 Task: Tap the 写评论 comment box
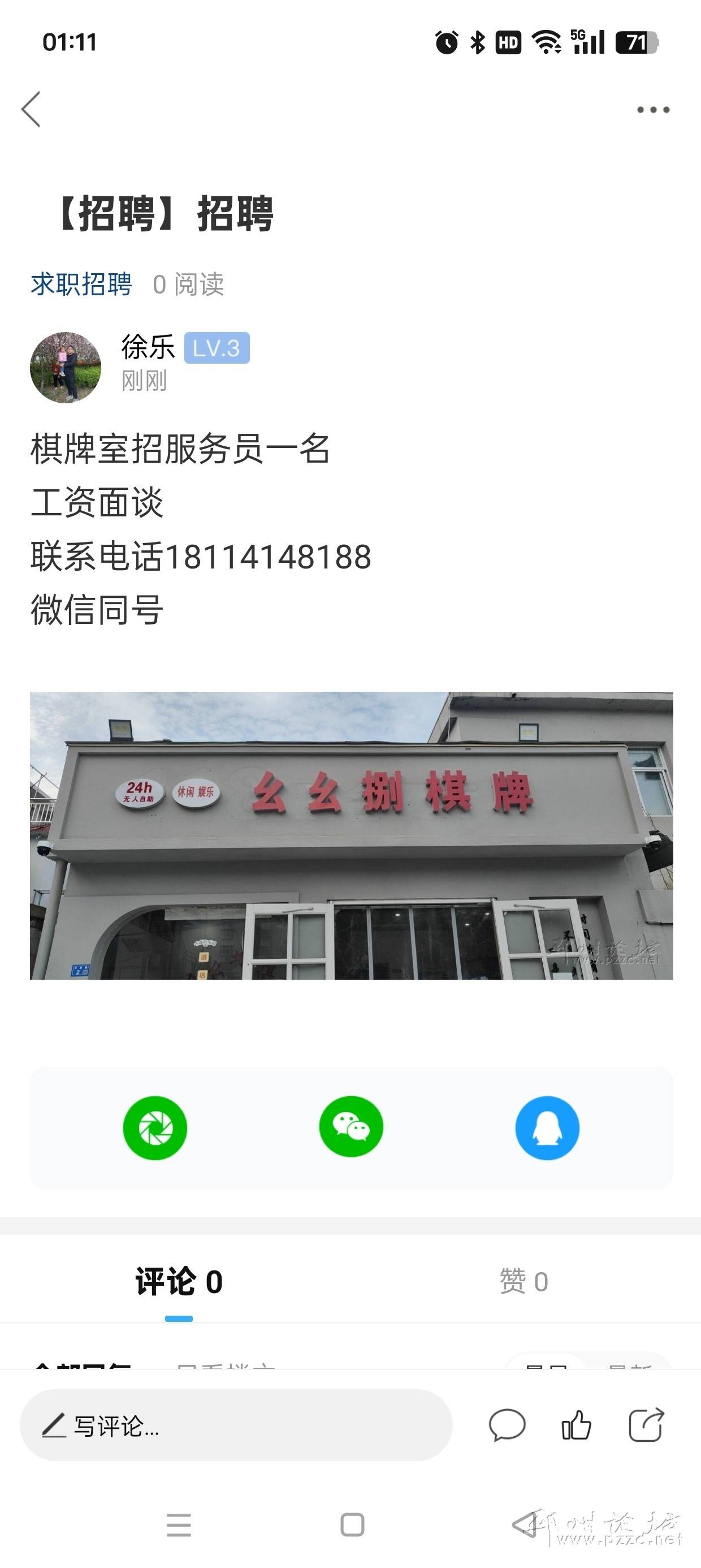click(x=236, y=1425)
